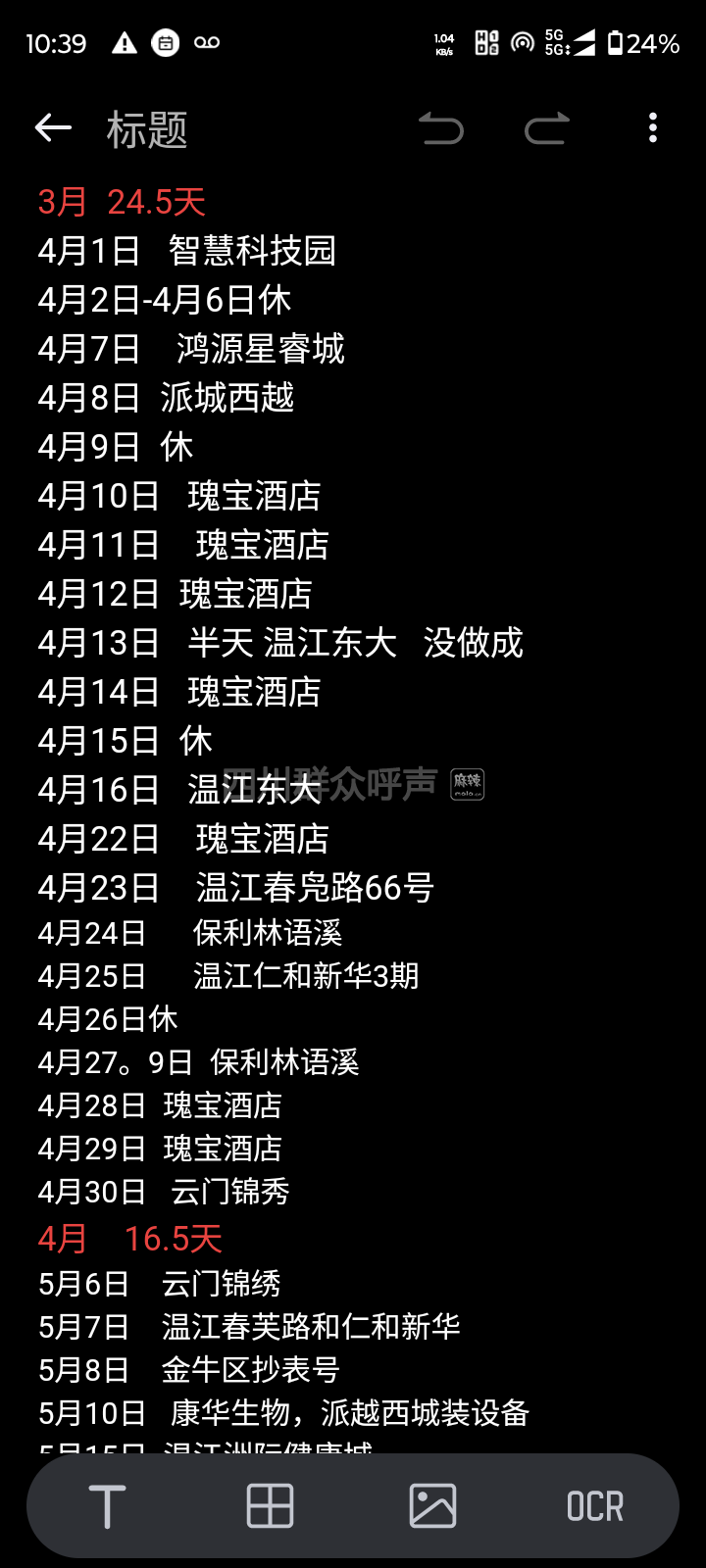Tap the 标题 title field
Image resolution: width=706 pixels, height=1568 pixels.
tap(147, 129)
